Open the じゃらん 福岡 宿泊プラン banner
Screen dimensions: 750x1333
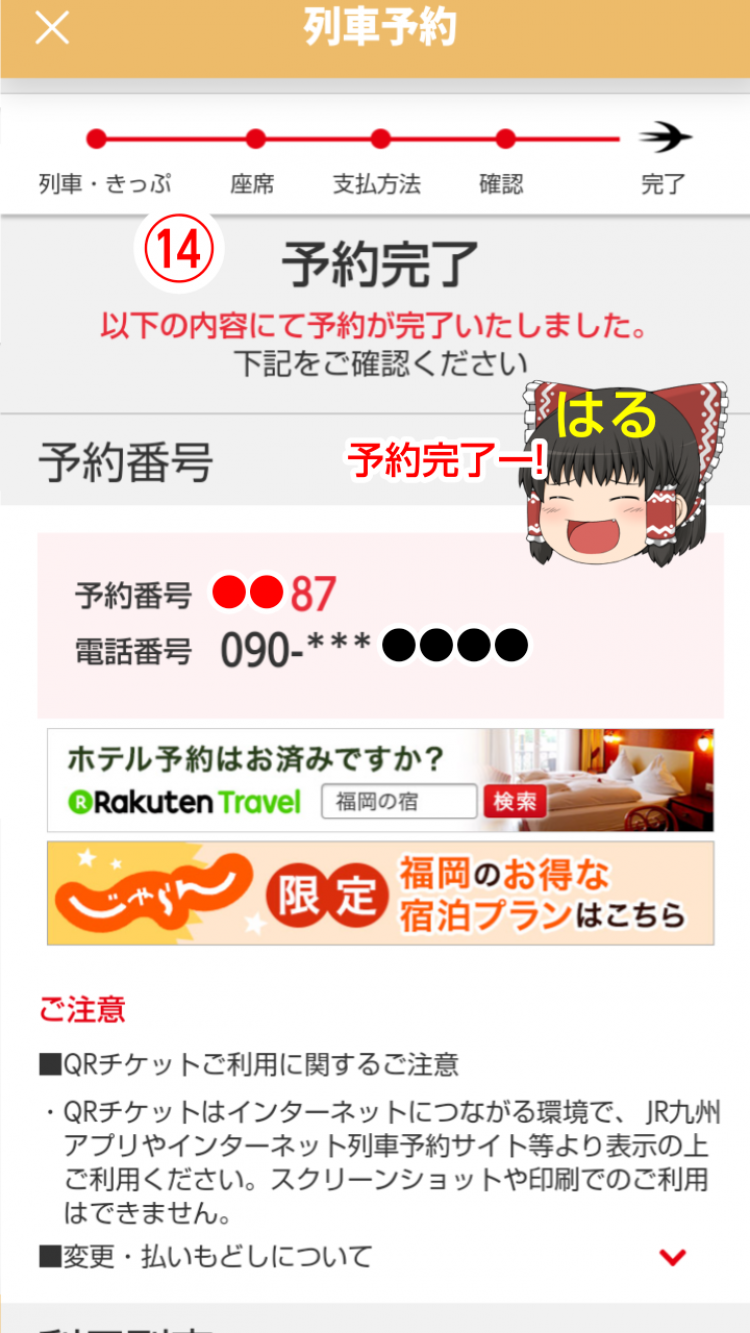[380, 893]
